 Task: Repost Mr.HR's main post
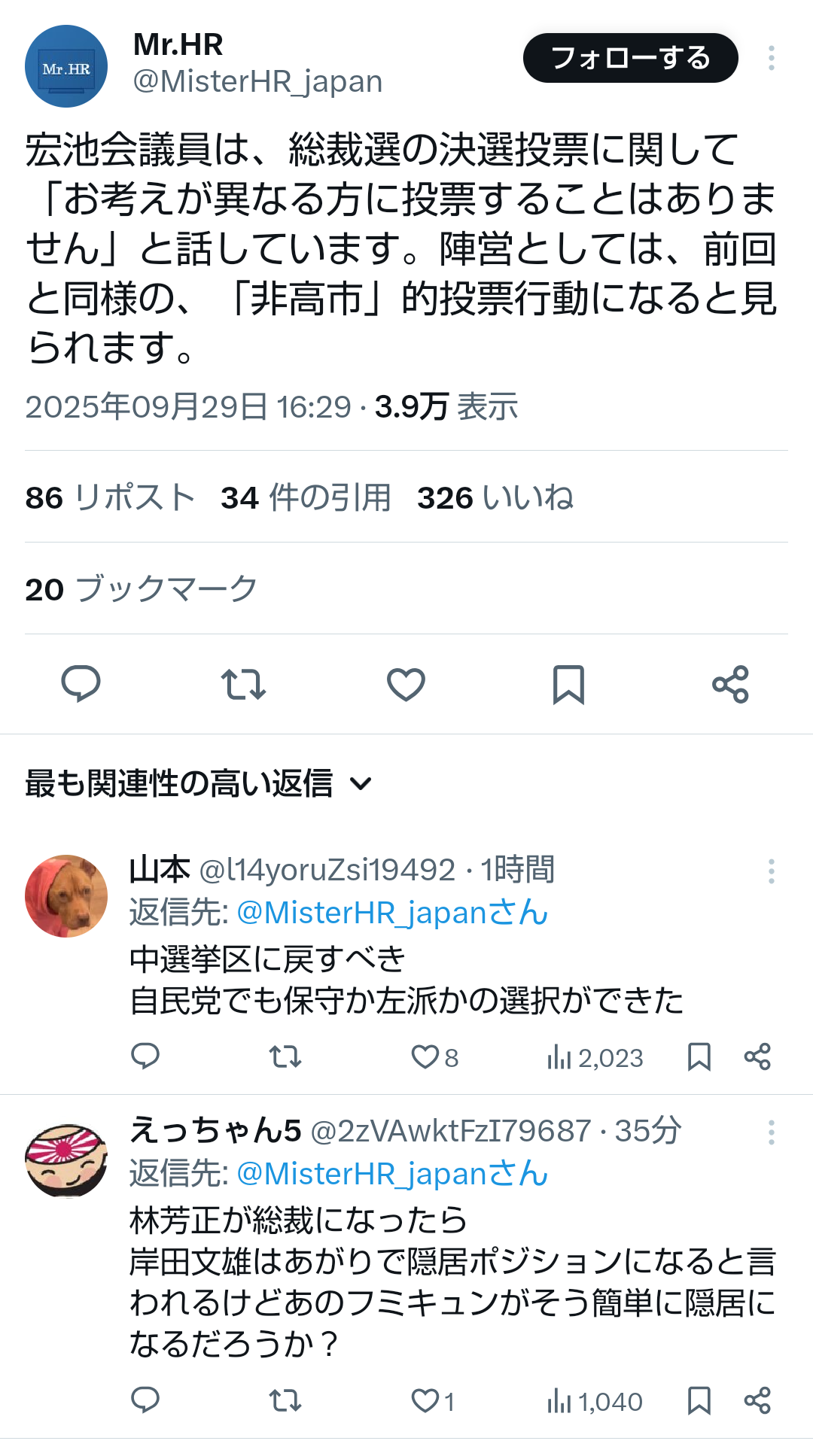click(243, 684)
